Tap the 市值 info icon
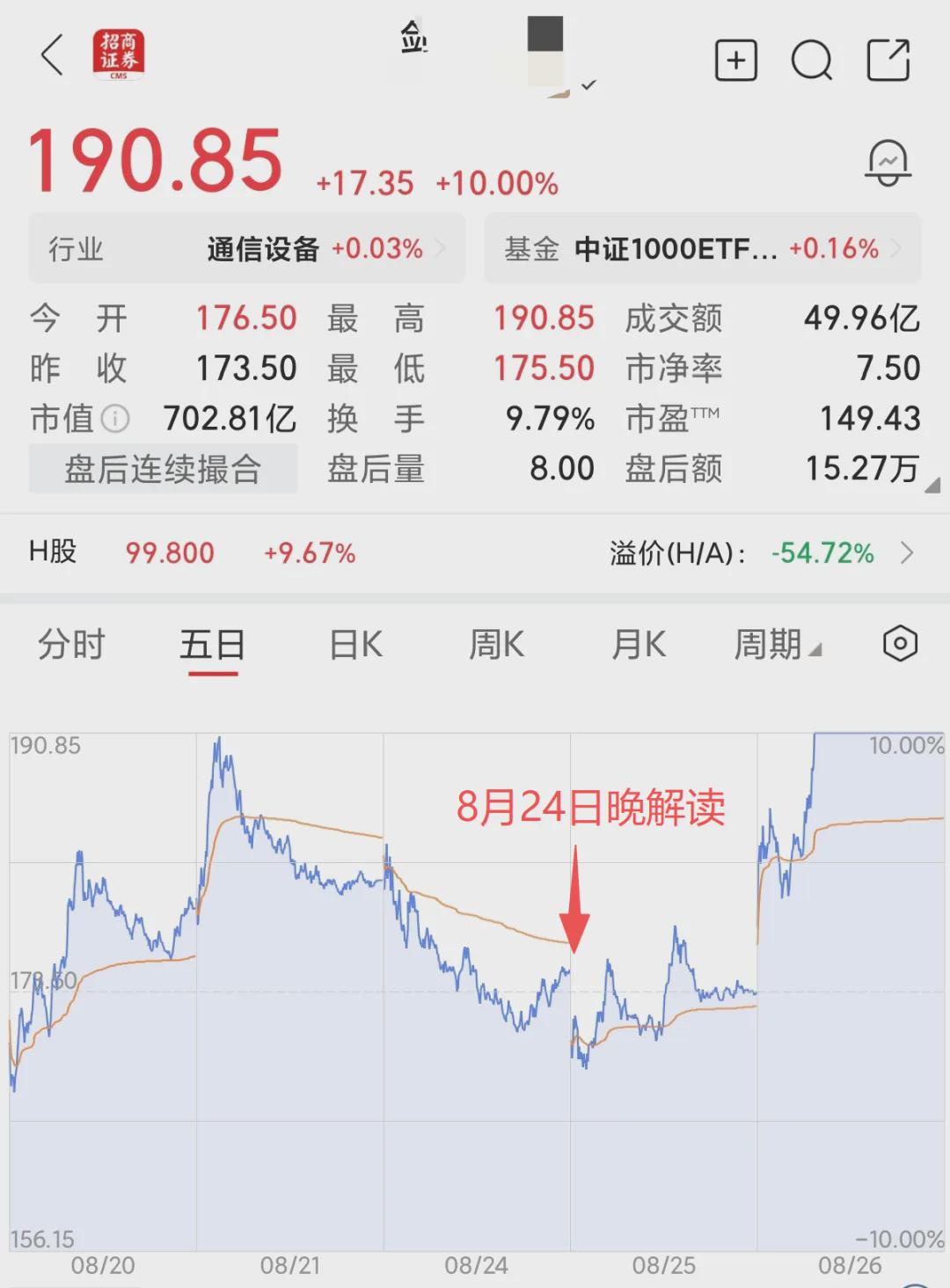The image size is (950, 1288). [x=115, y=418]
